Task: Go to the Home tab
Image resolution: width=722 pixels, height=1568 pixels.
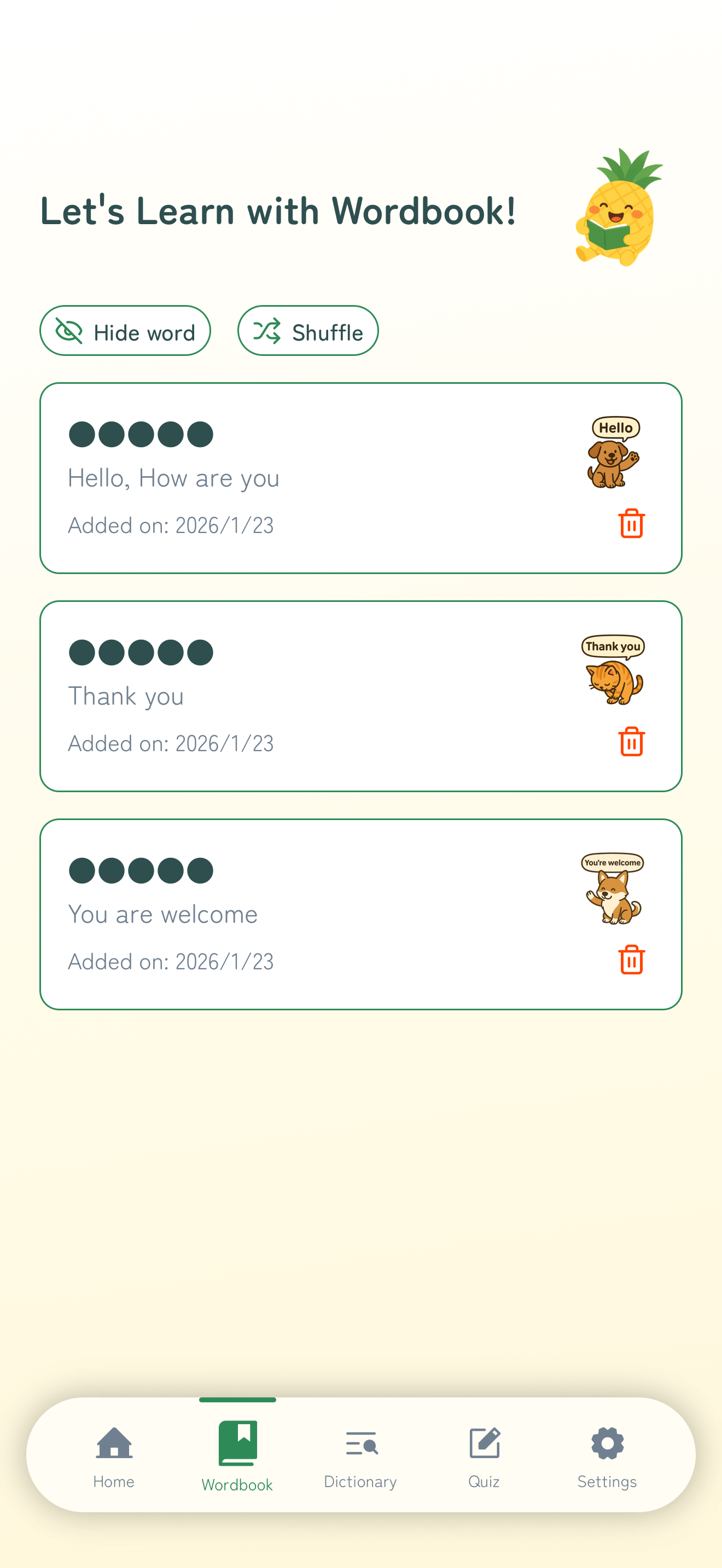Action: coord(114,1456)
